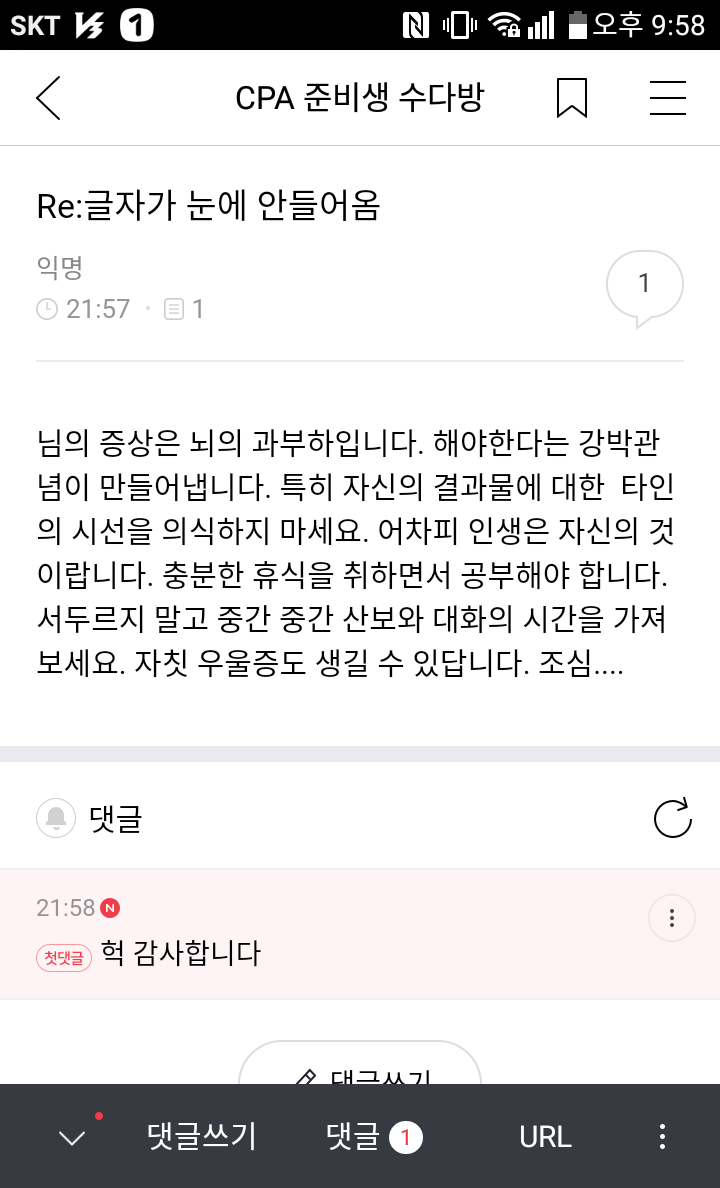
Task: Tap 댓글쓰기 in the bottom toolbar
Action: [202, 1137]
